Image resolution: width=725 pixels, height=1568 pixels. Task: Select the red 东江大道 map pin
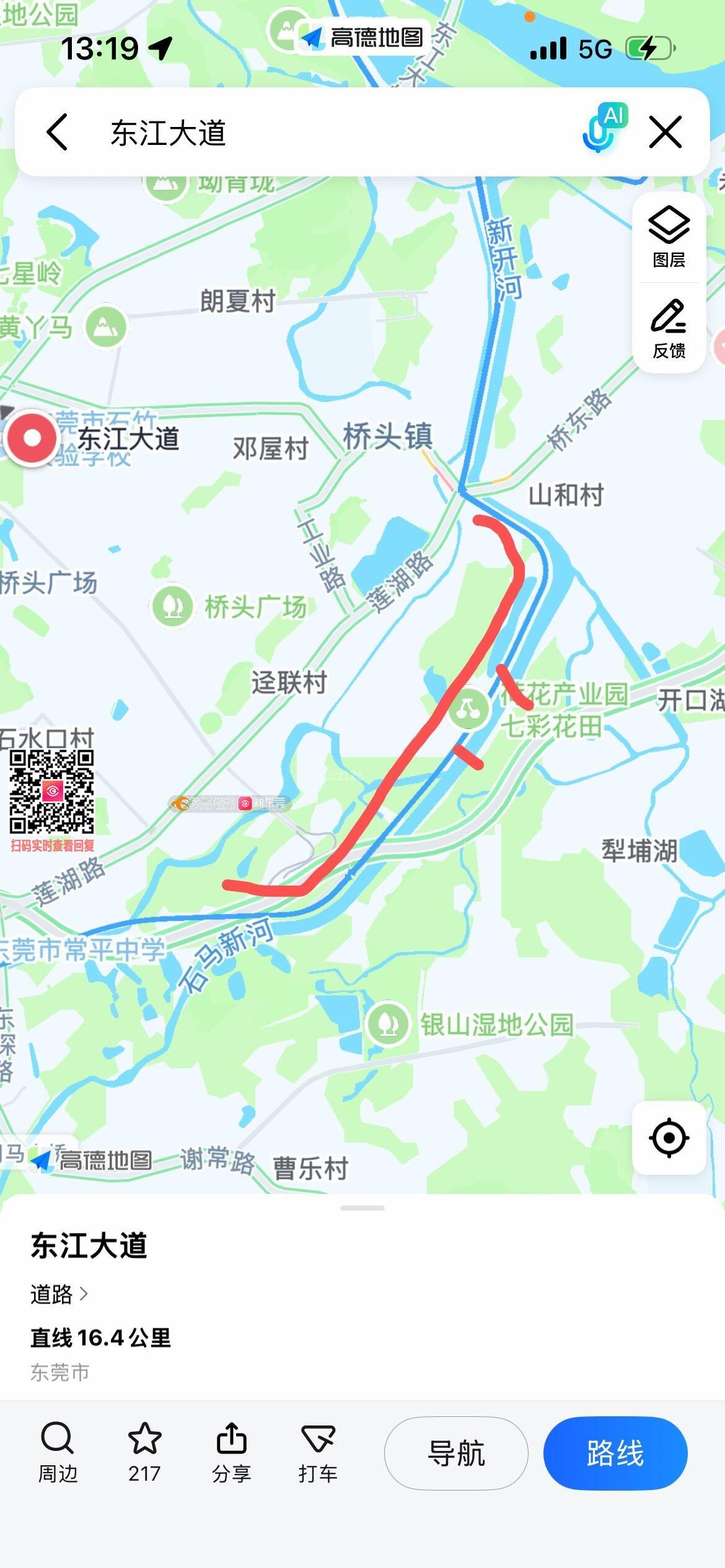(32, 438)
